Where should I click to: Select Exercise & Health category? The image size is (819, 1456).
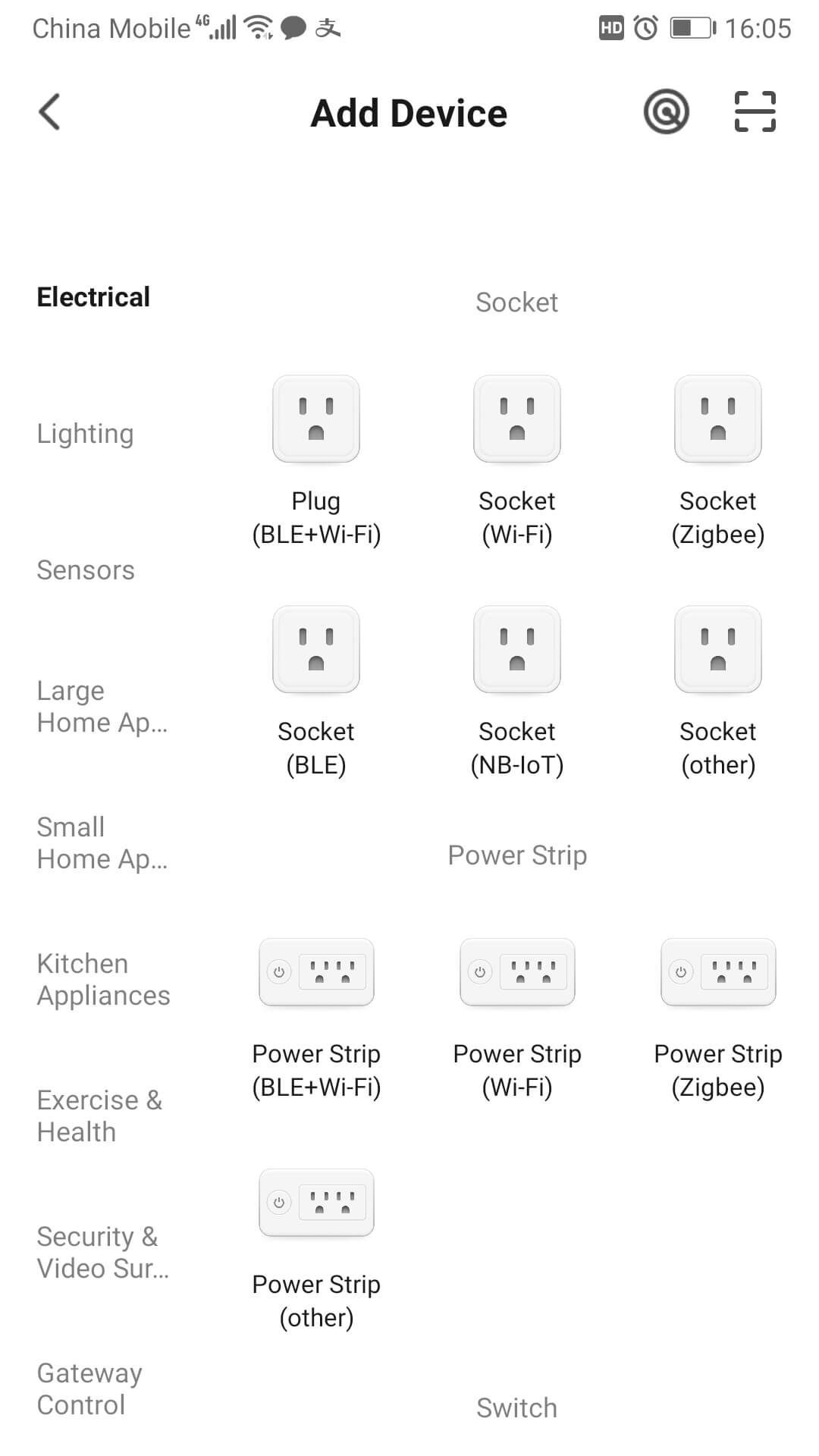(x=100, y=1116)
